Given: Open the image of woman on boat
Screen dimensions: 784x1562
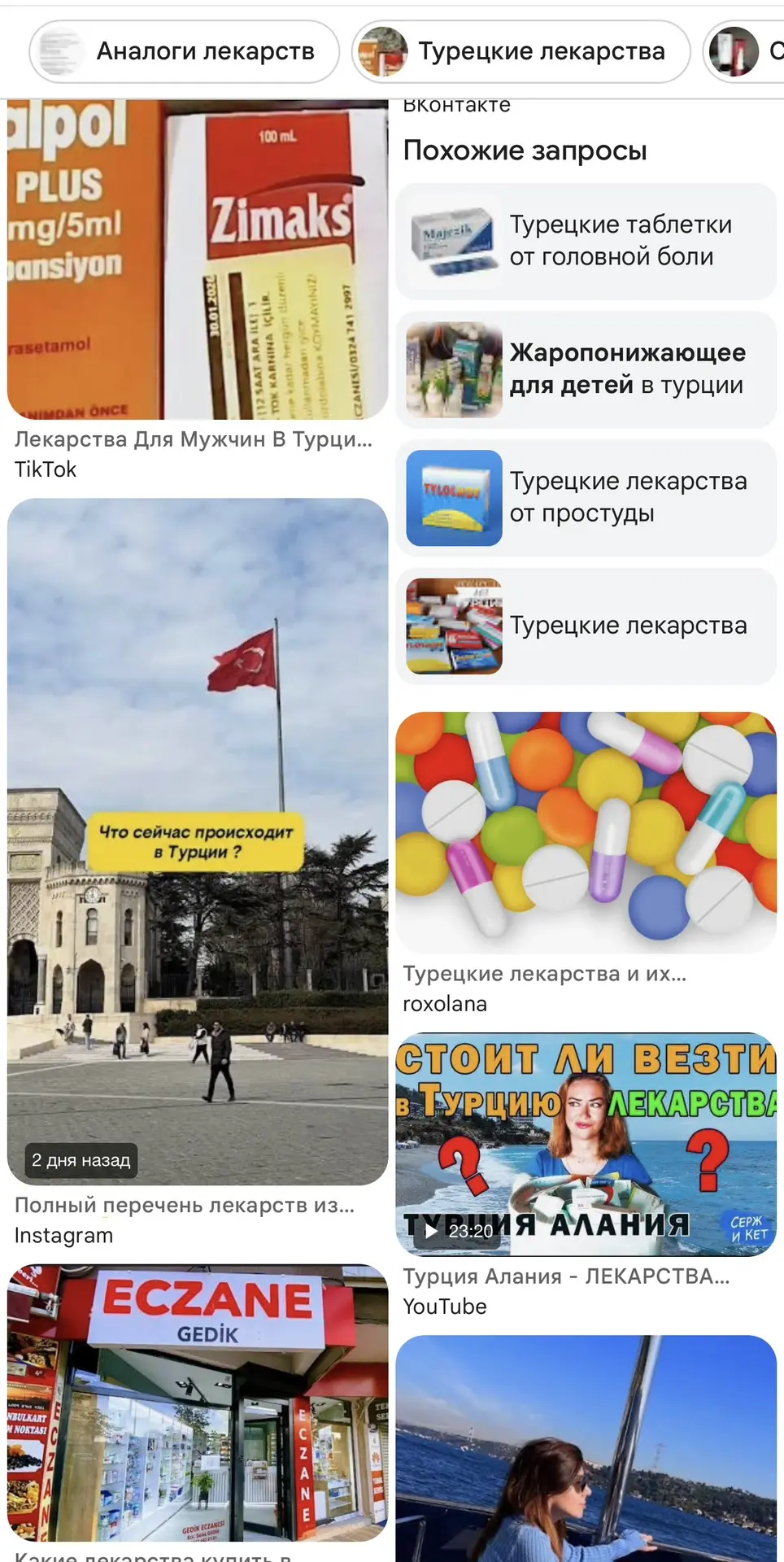Looking at the screenshot, I should coord(586,1448).
